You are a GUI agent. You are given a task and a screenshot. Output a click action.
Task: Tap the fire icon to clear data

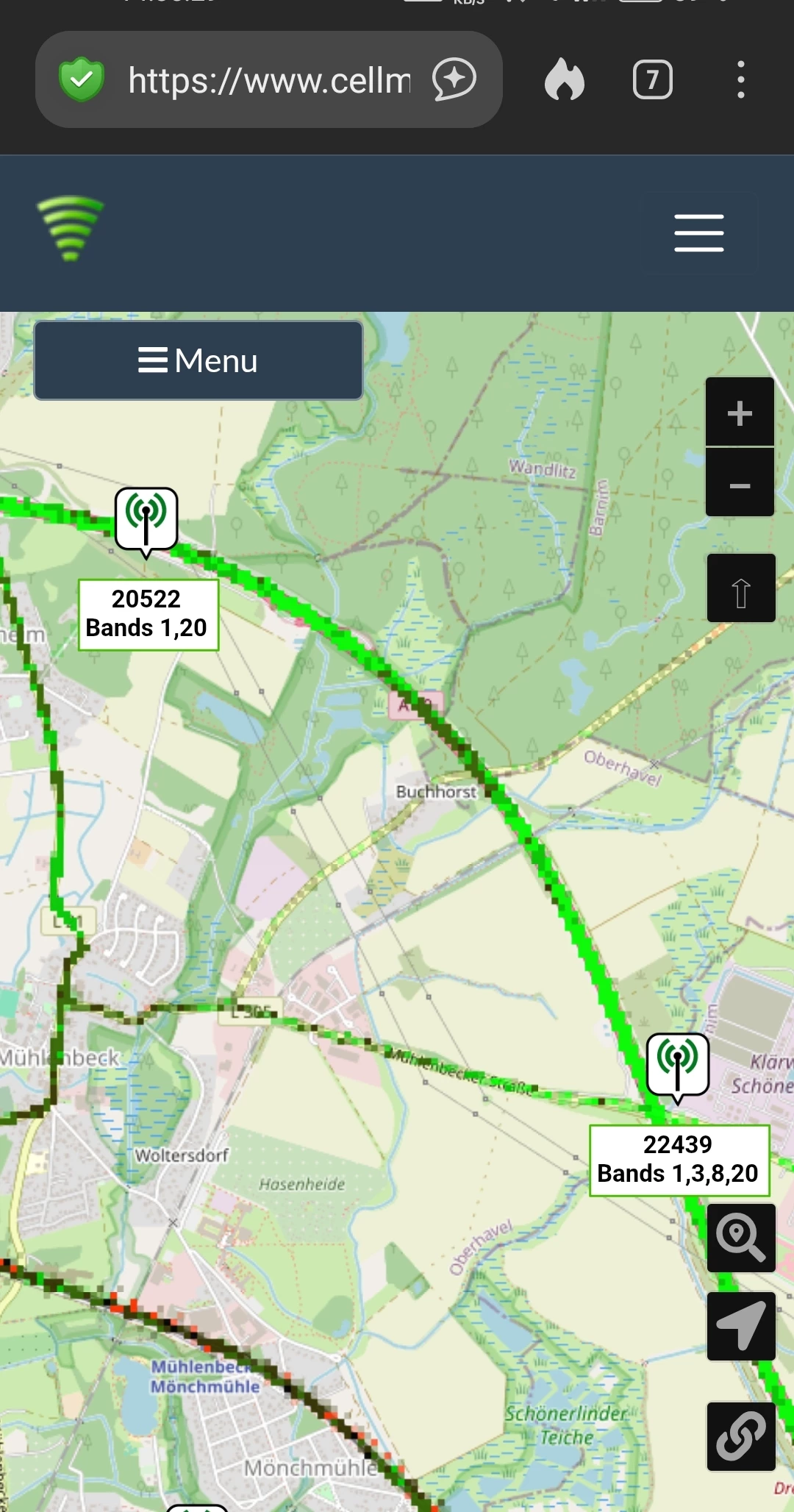(x=565, y=79)
